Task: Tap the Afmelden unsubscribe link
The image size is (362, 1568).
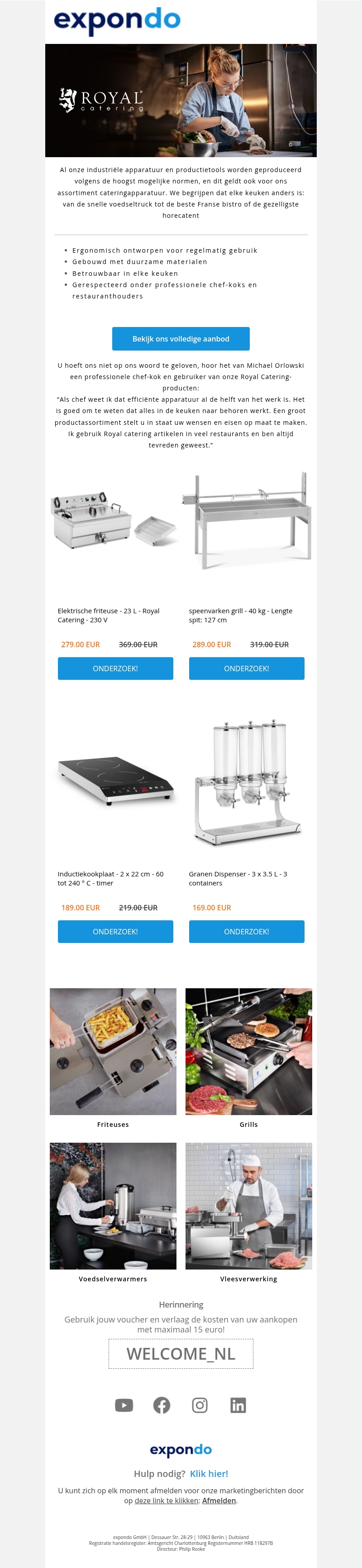Action: 219,1501
